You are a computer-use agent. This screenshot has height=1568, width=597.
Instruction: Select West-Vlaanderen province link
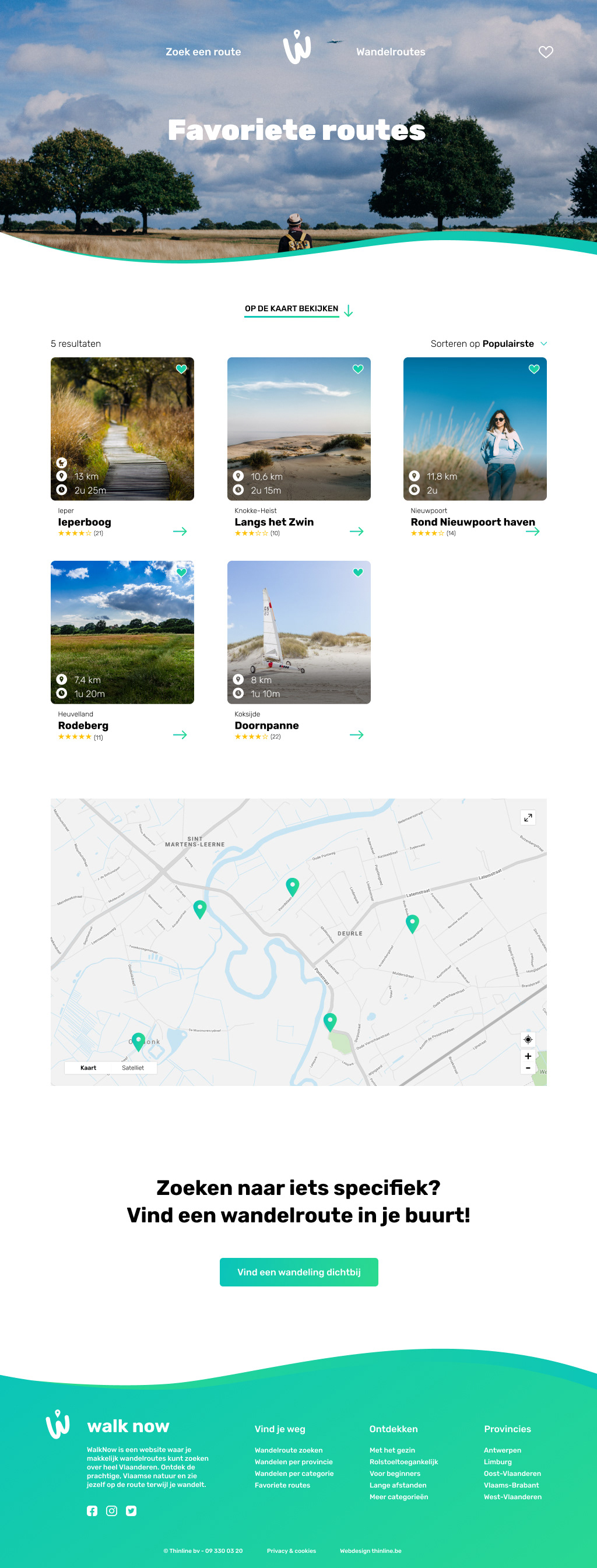512,1497
